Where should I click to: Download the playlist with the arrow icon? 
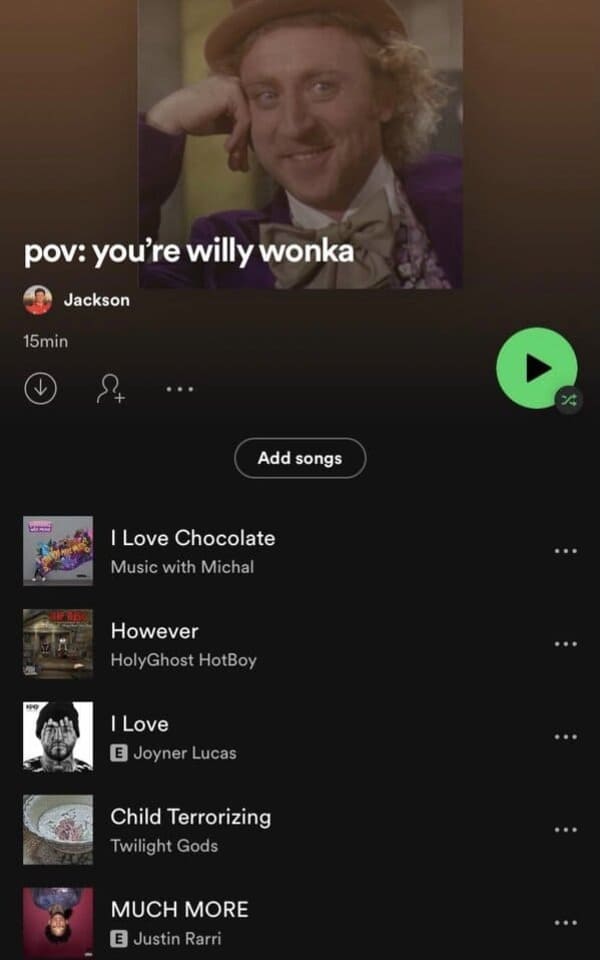(x=40, y=389)
